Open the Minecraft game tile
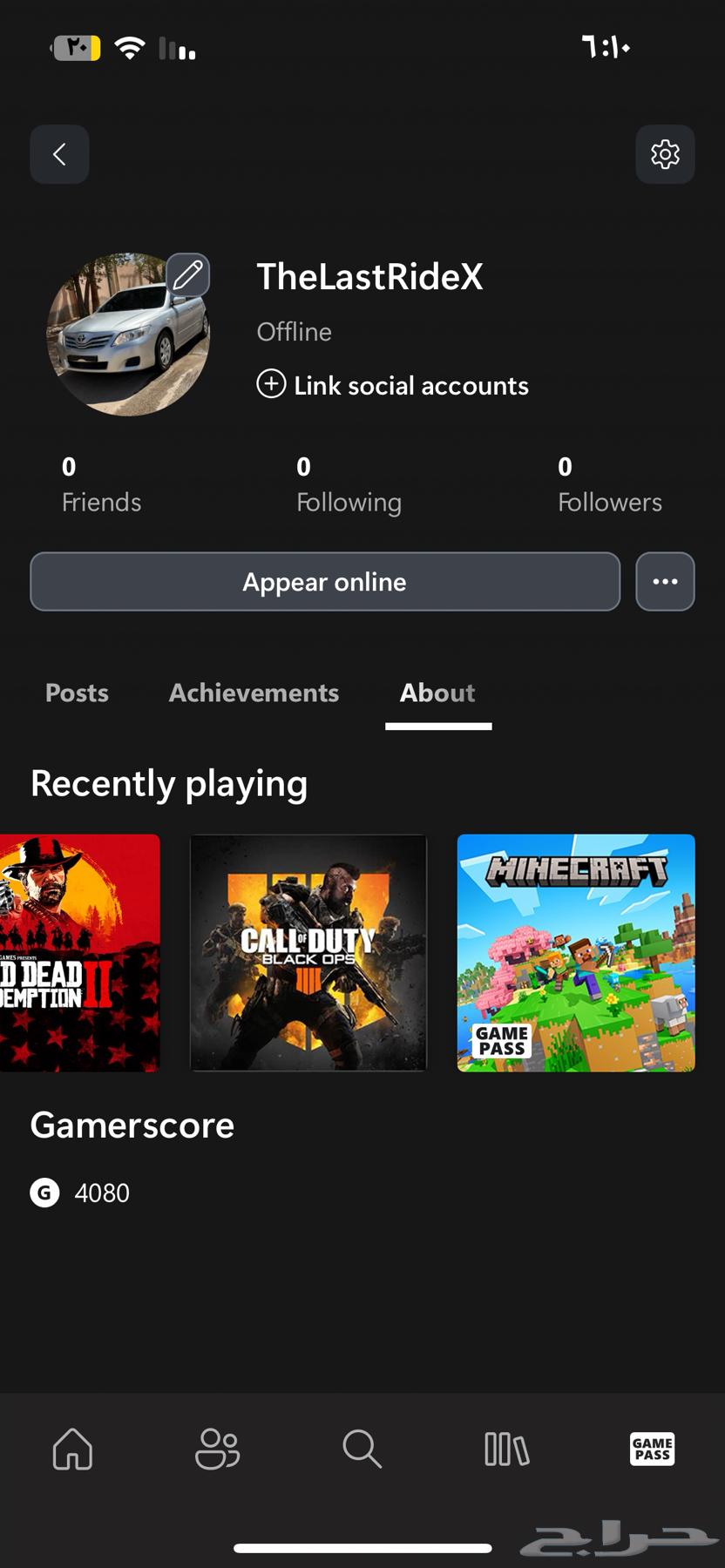 tap(575, 952)
